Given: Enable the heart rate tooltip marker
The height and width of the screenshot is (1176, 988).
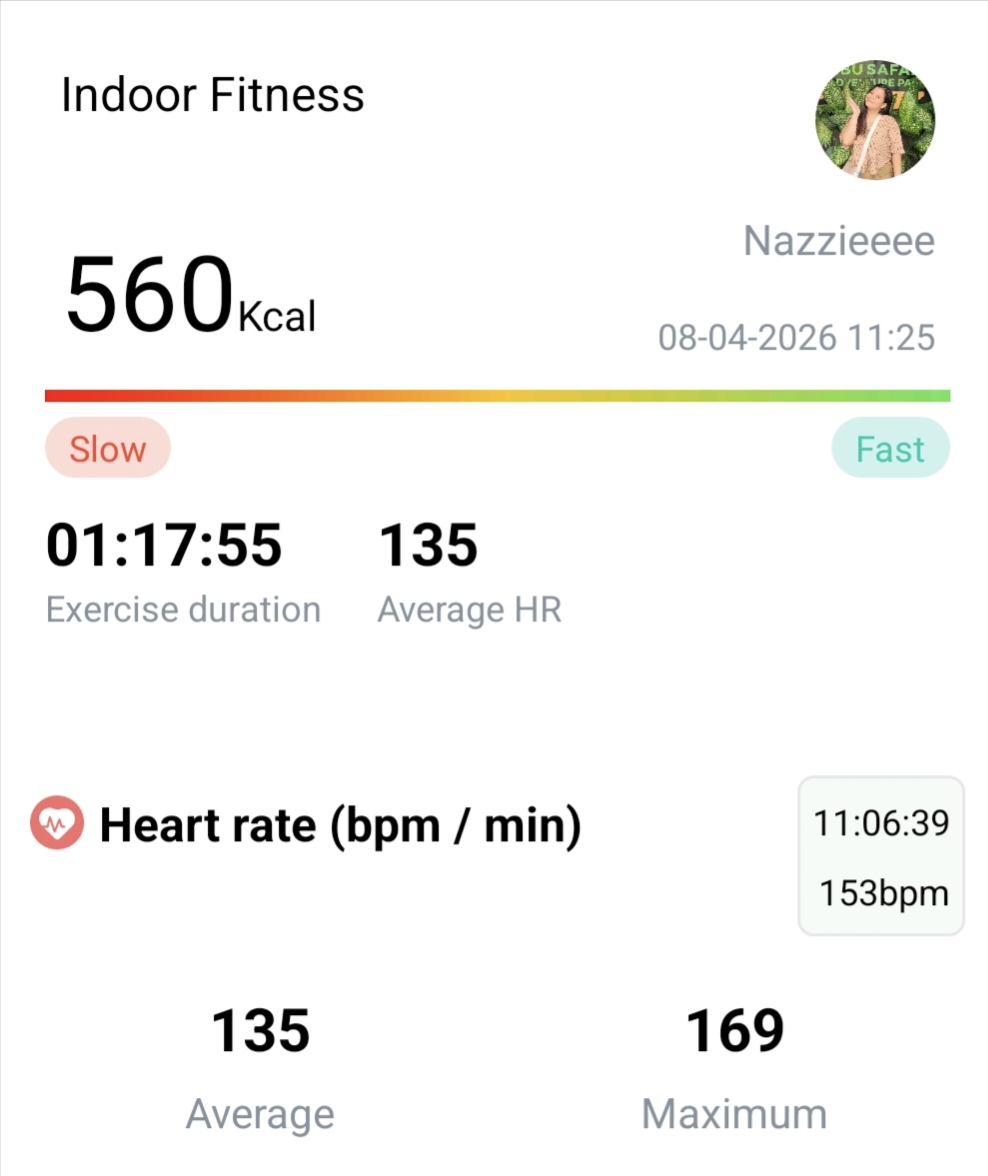Looking at the screenshot, I should coord(879,857).
